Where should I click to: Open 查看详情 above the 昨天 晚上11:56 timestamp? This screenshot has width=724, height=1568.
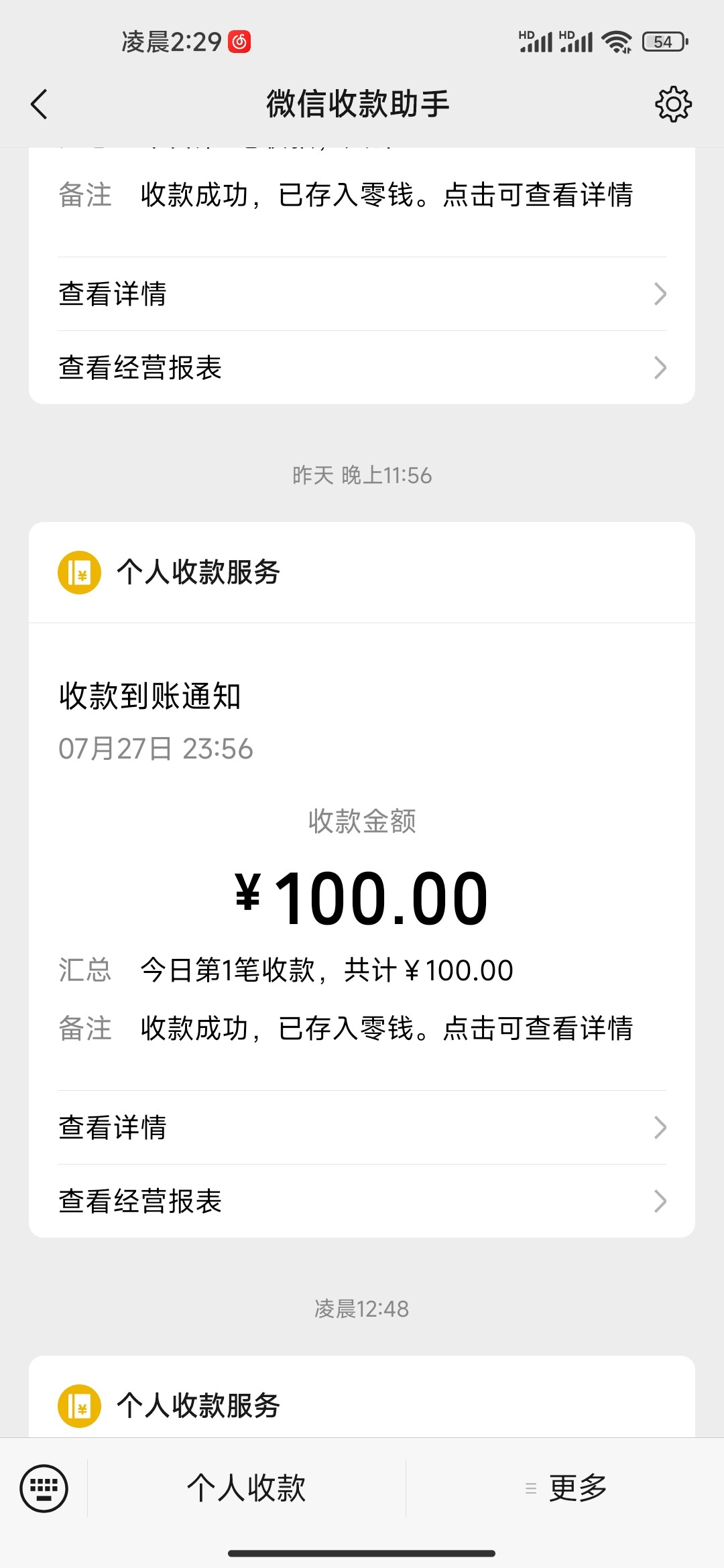362,294
